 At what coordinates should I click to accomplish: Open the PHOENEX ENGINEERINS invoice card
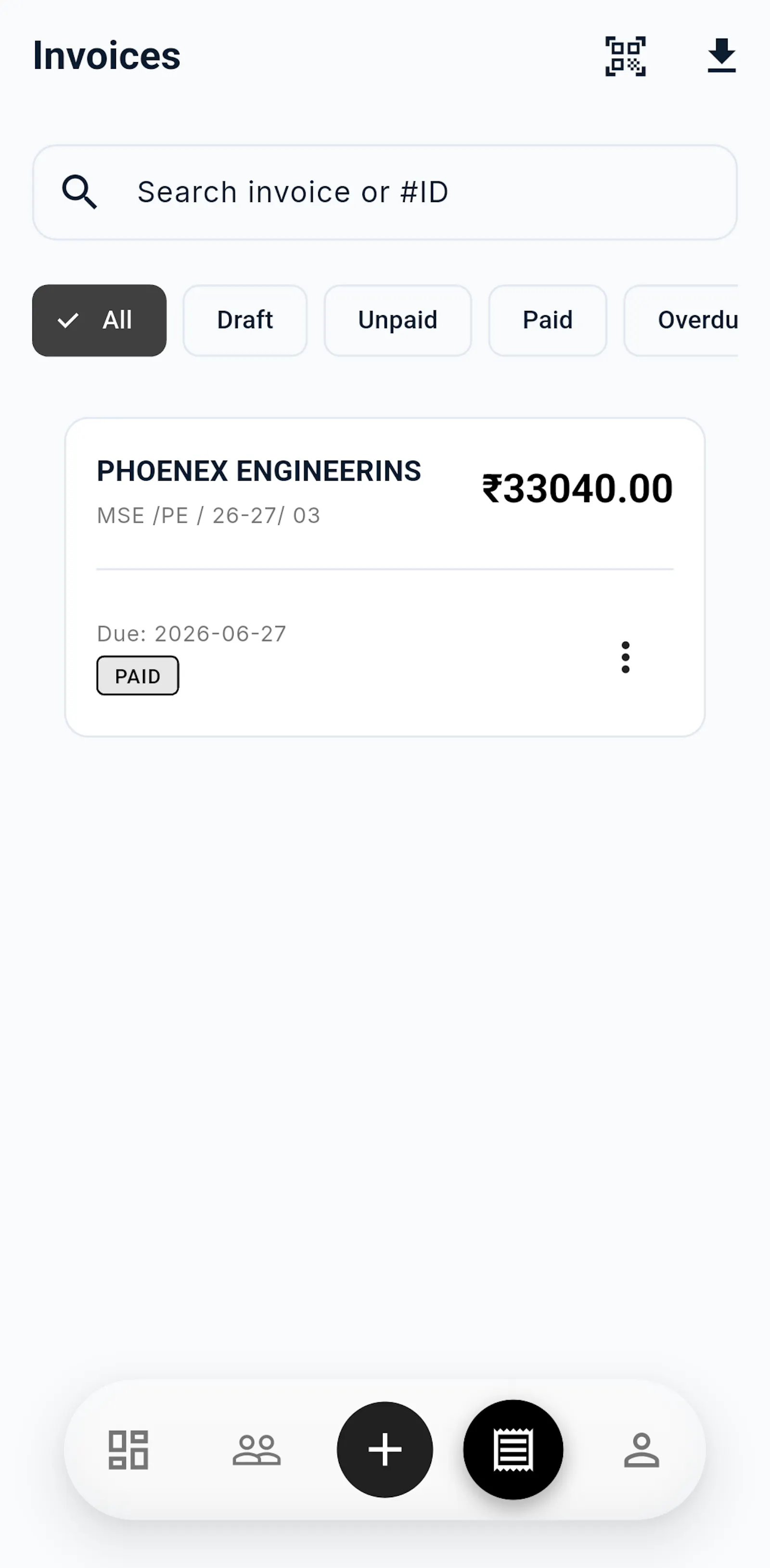click(x=385, y=577)
